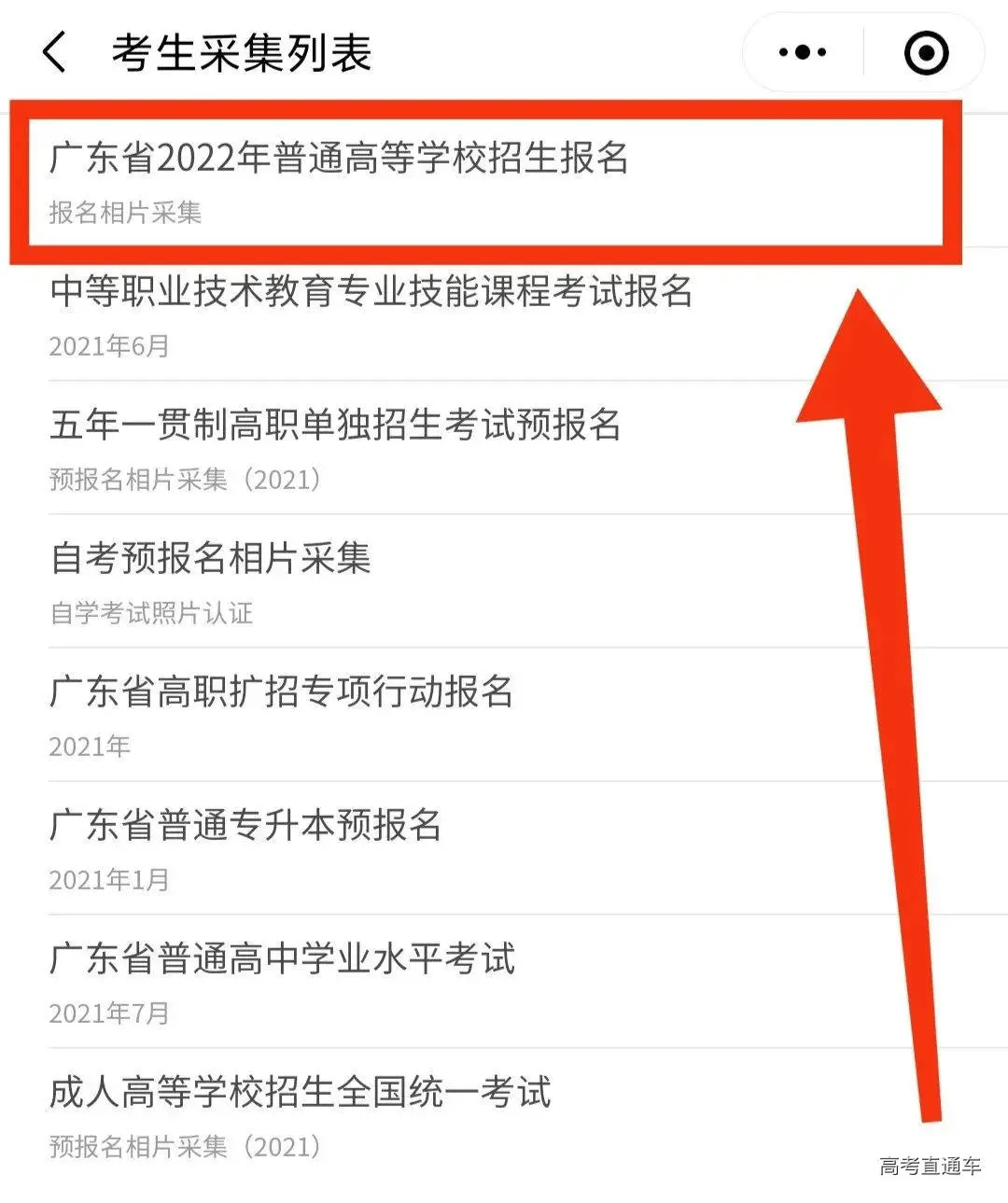Viewport: 1008px width, 1203px height.
Task: Tap the 自学考试照片认证 subtitle
Action: (151, 614)
